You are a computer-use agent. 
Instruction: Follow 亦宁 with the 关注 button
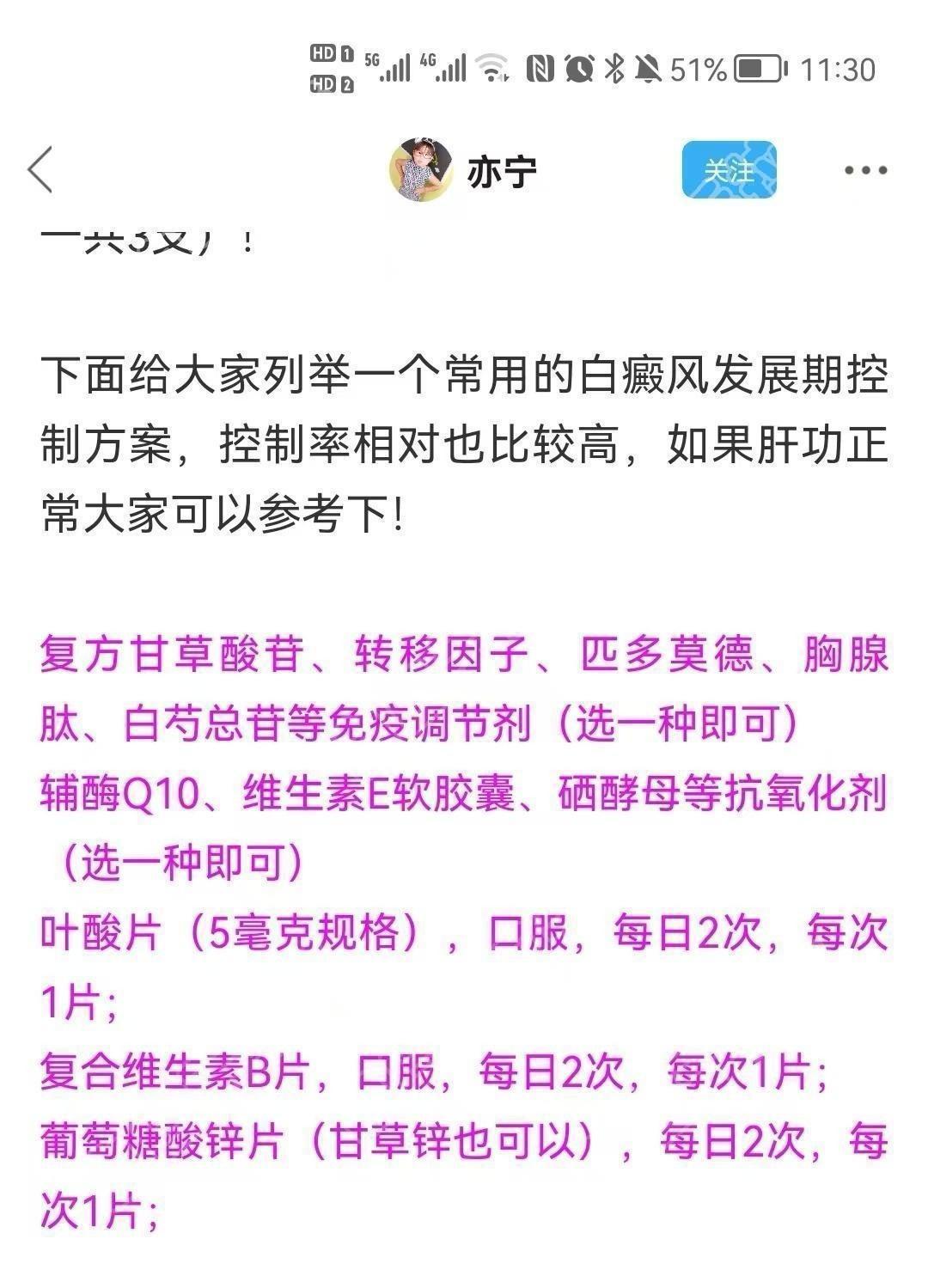click(729, 169)
